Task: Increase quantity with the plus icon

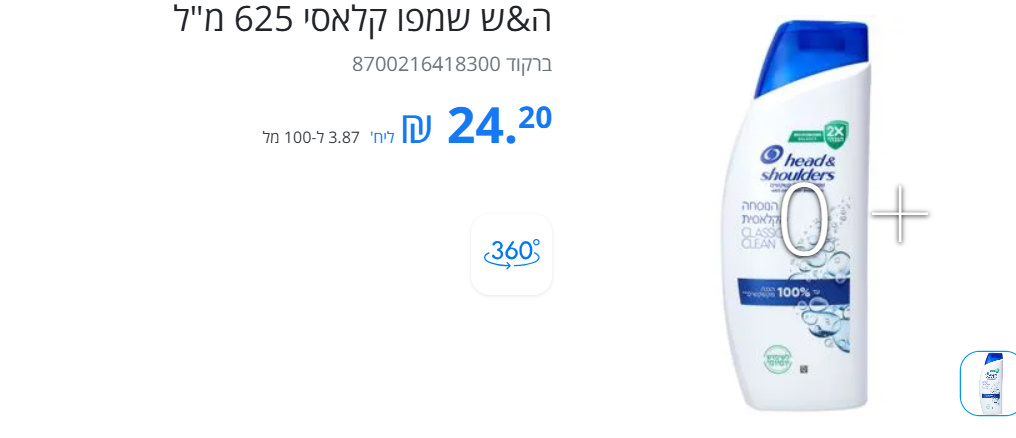Action: pyautogui.click(x=899, y=214)
